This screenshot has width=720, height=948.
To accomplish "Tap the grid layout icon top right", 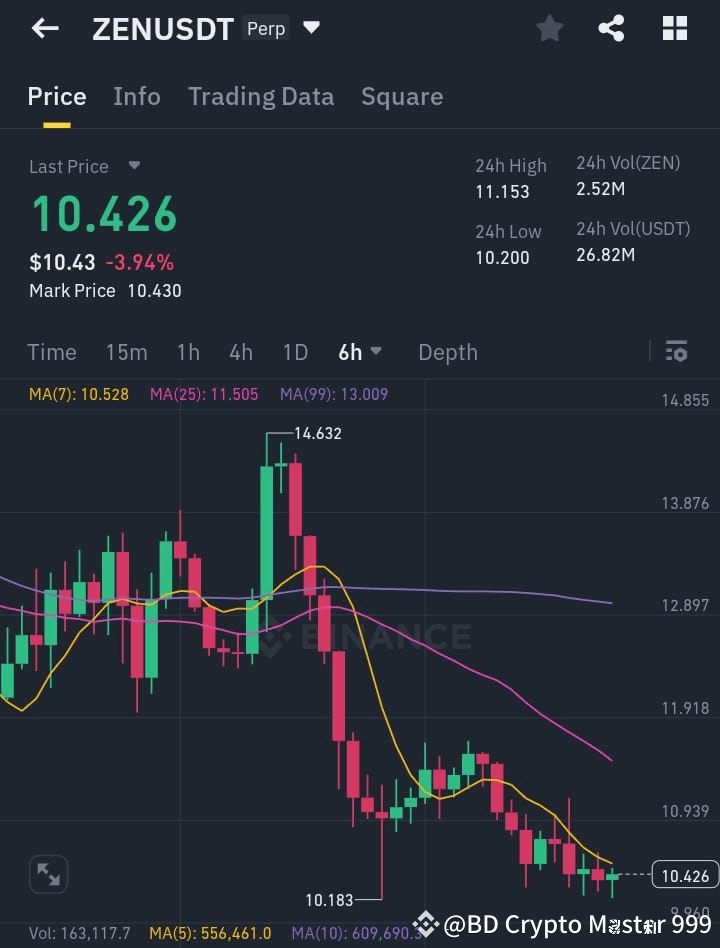I will click(674, 28).
